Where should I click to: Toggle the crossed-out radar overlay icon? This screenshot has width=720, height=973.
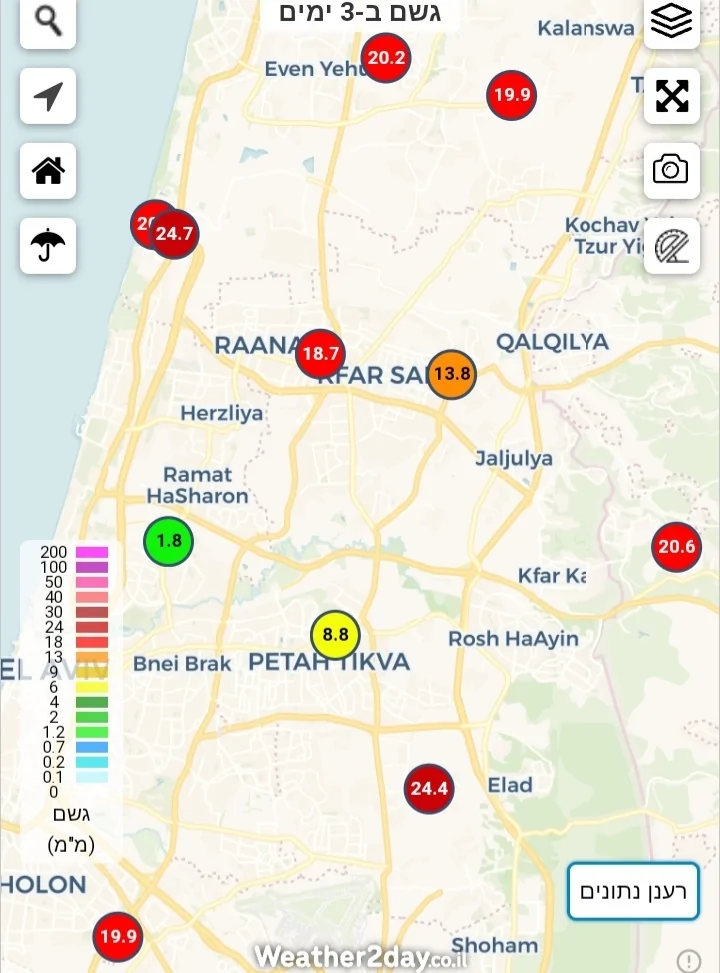tap(671, 245)
